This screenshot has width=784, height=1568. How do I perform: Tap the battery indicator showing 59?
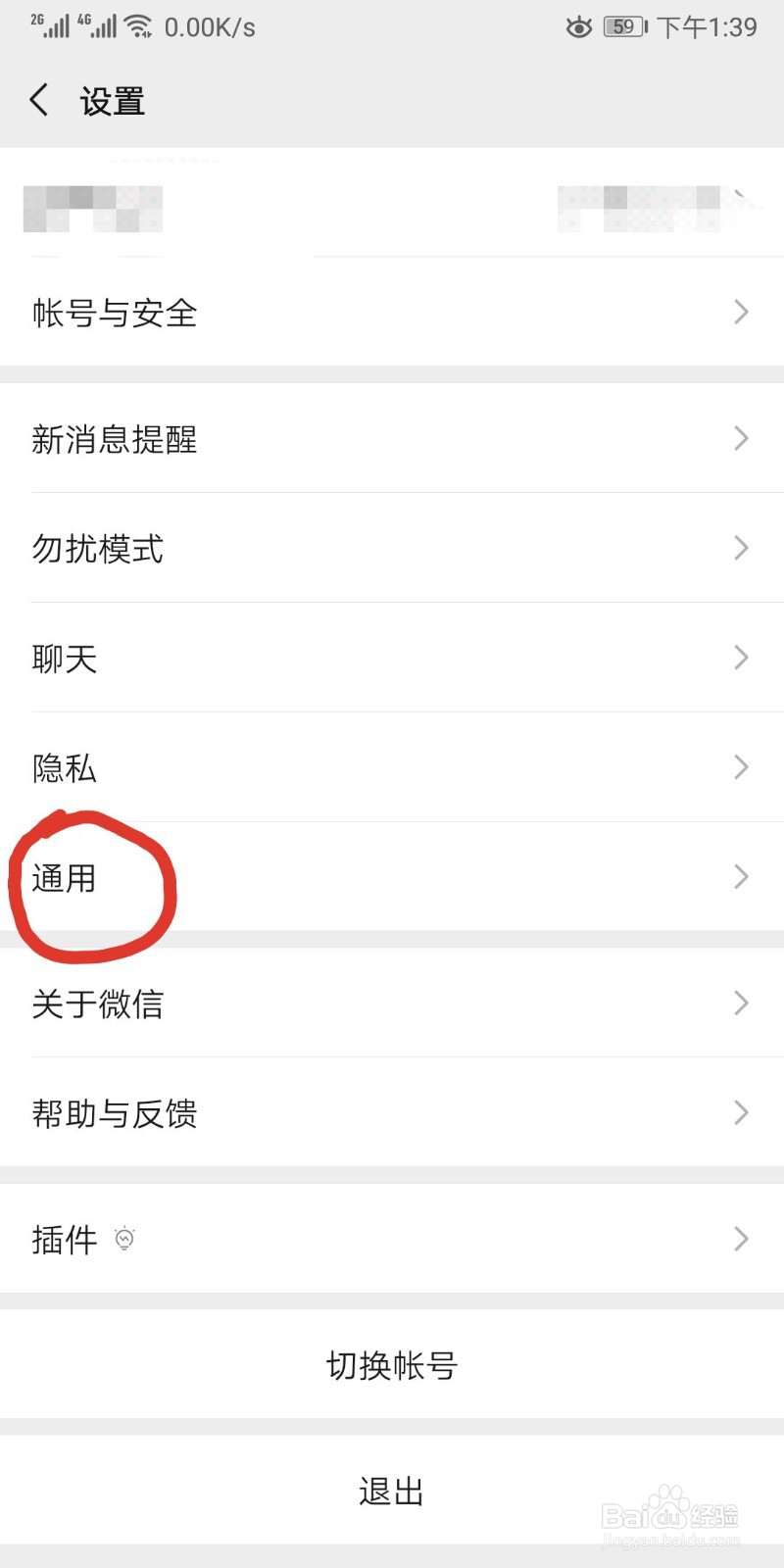click(x=621, y=27)
